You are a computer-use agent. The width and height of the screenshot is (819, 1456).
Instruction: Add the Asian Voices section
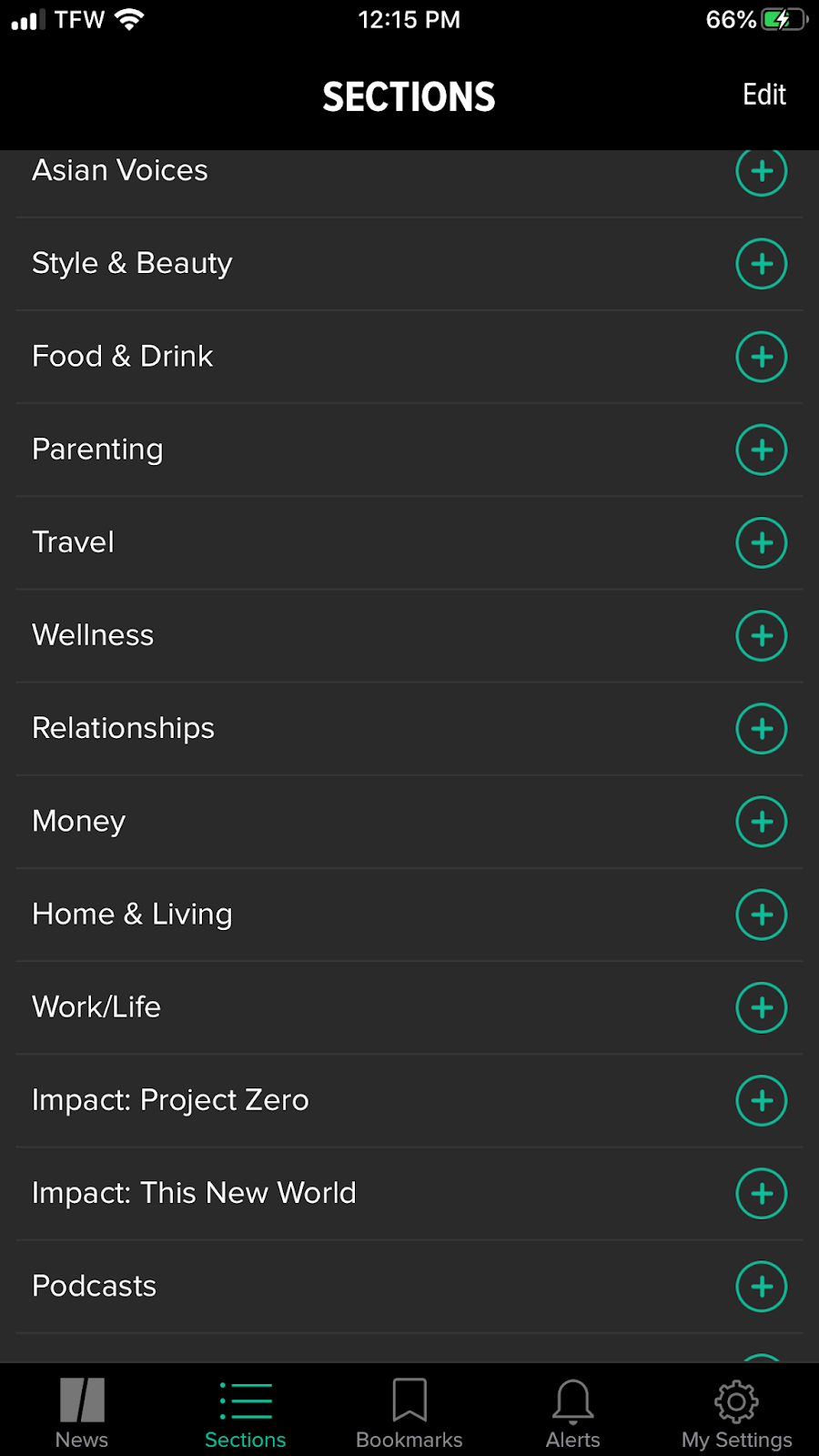(762, 171)
